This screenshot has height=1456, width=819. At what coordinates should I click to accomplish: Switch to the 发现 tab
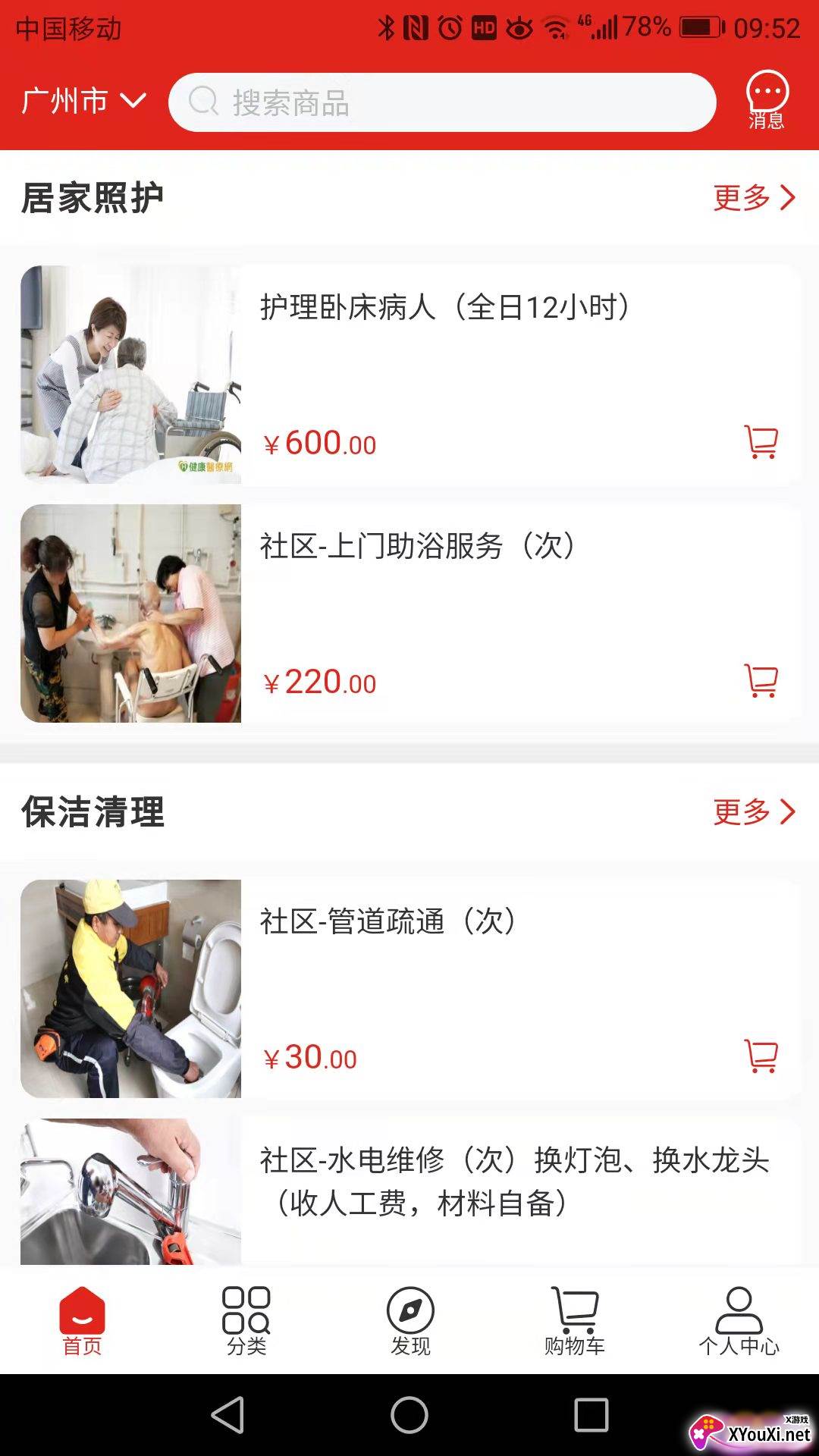pyautogui.click(x=410, y=1321)
